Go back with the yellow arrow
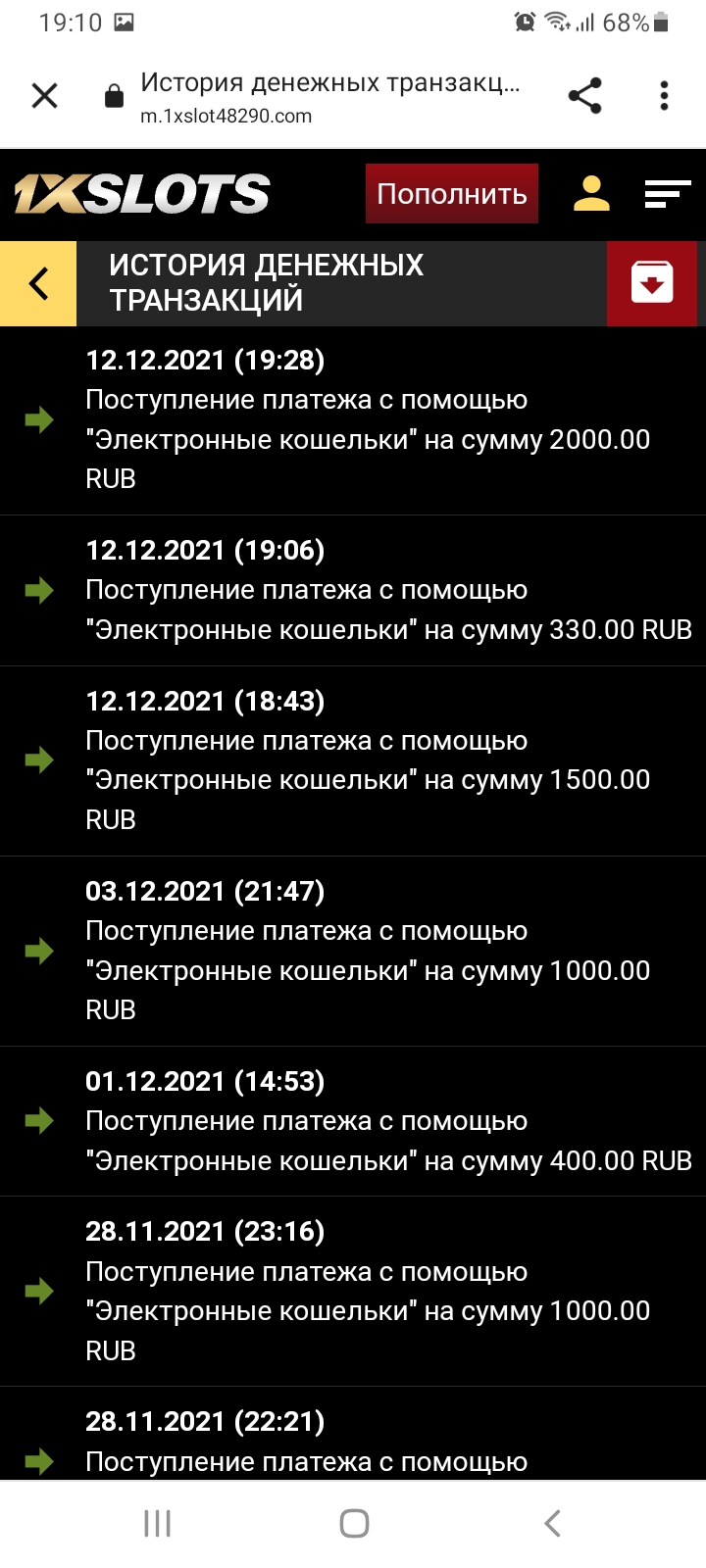 click(x=38, y=283)
